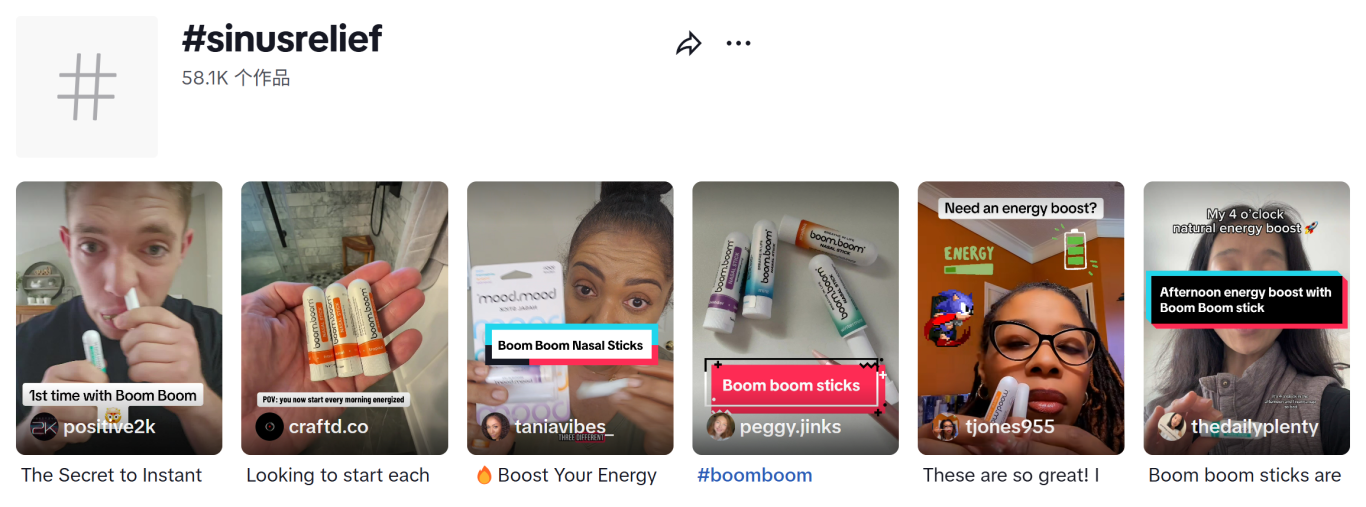This screenshot has width=1366, height=507.
Task: Follow the #boomboom hashtag link
Action: click(755, 476)
